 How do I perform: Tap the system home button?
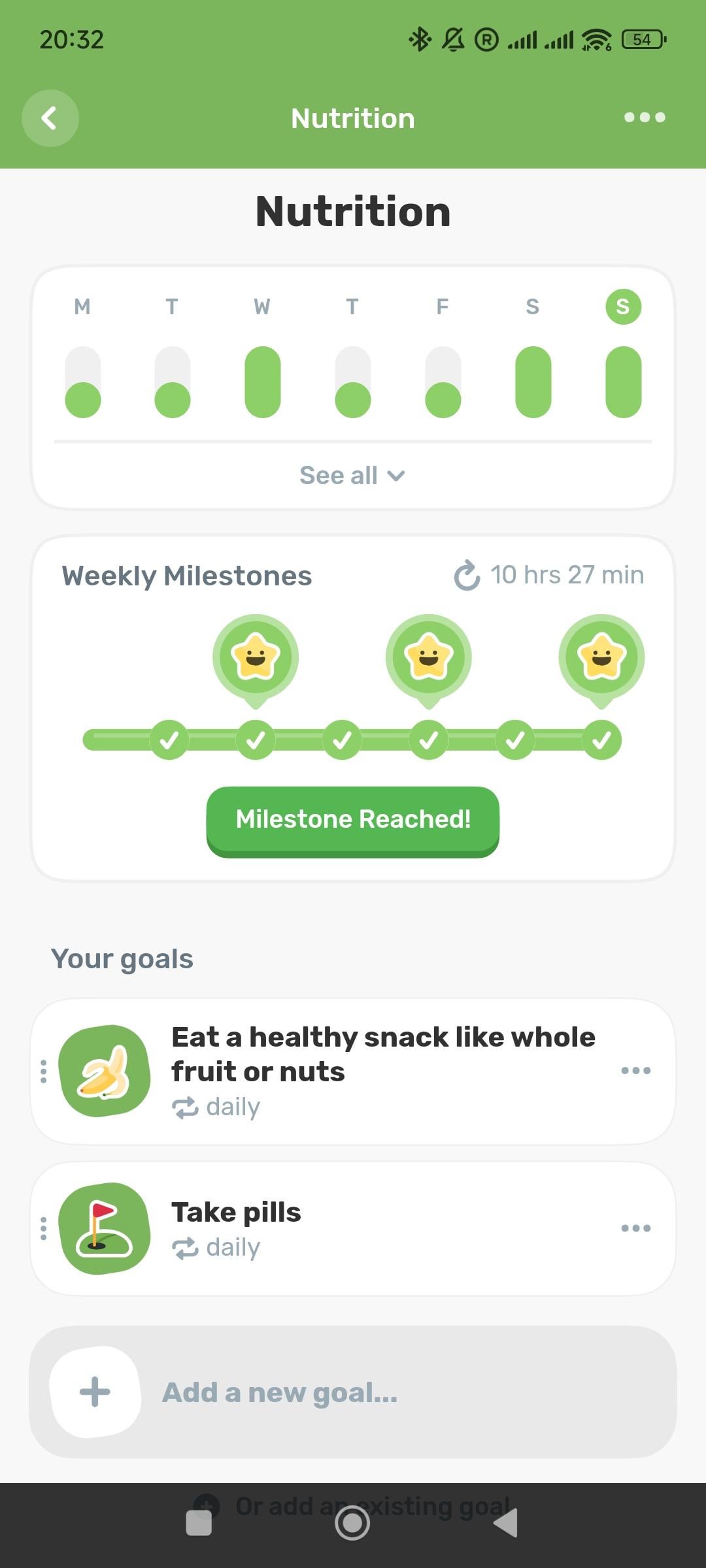point(352,1523)
